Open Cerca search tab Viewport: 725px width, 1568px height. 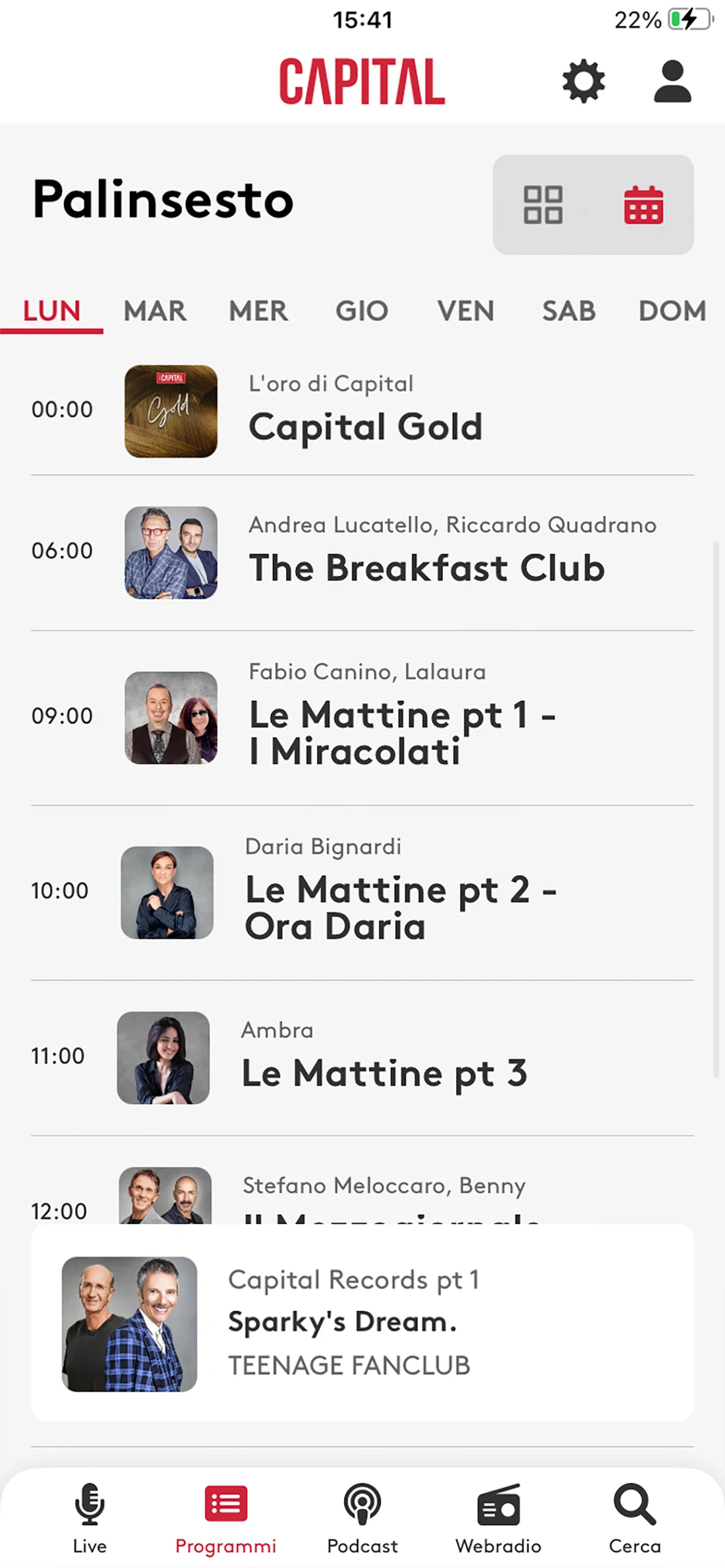pyautogui.click(x=634, y=1518)
